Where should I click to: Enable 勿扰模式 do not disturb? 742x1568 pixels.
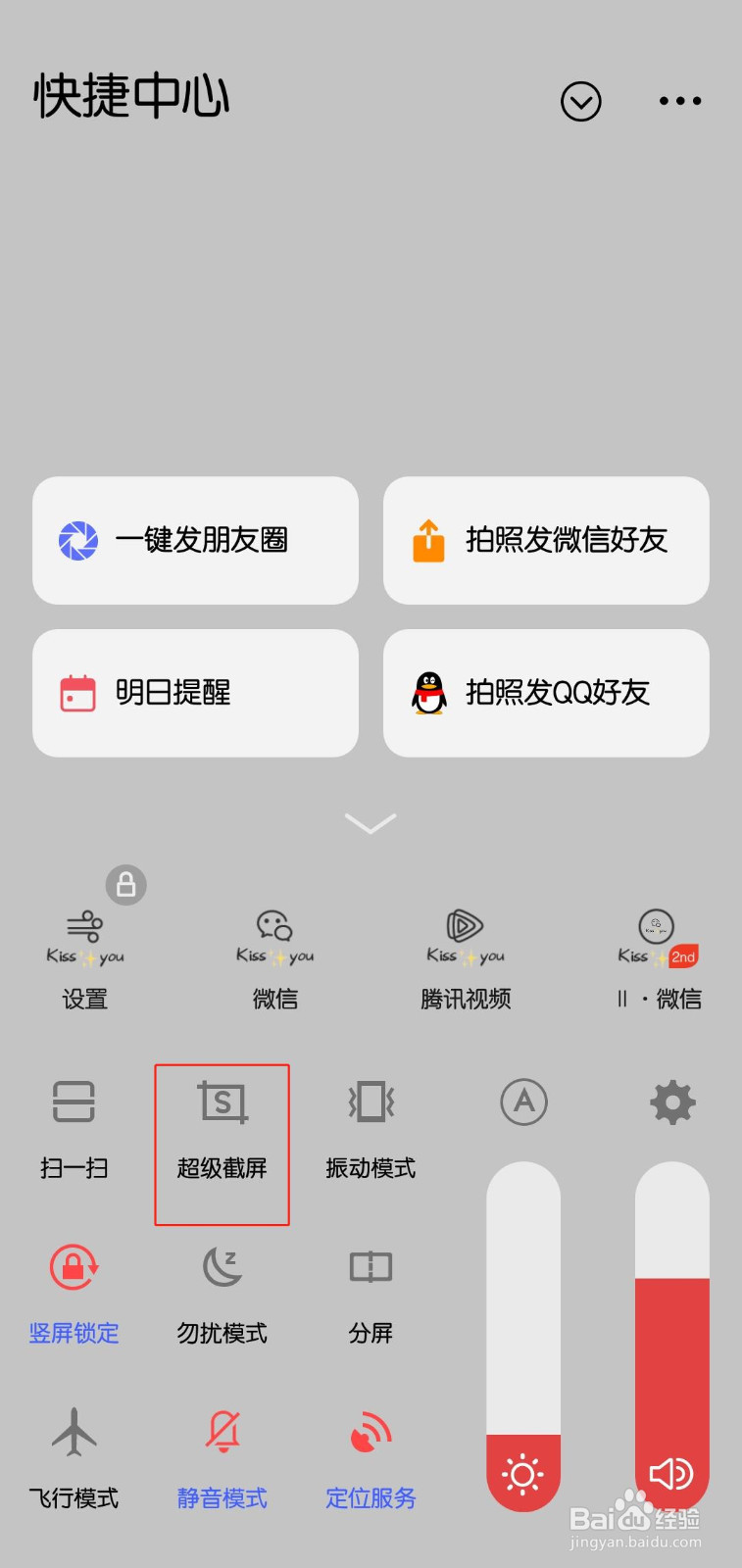pyautogui.click(x=222, y=1294)
